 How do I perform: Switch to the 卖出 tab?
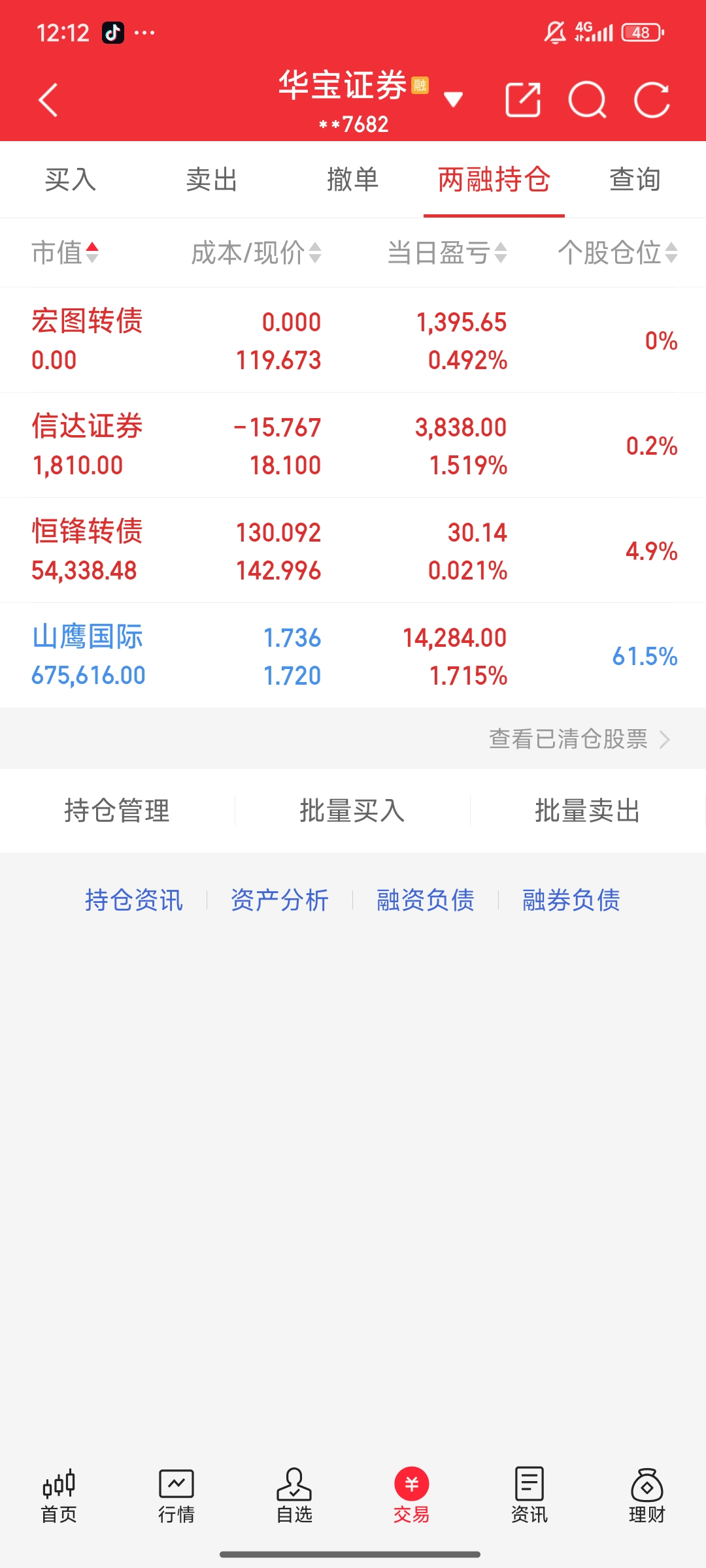212,180
